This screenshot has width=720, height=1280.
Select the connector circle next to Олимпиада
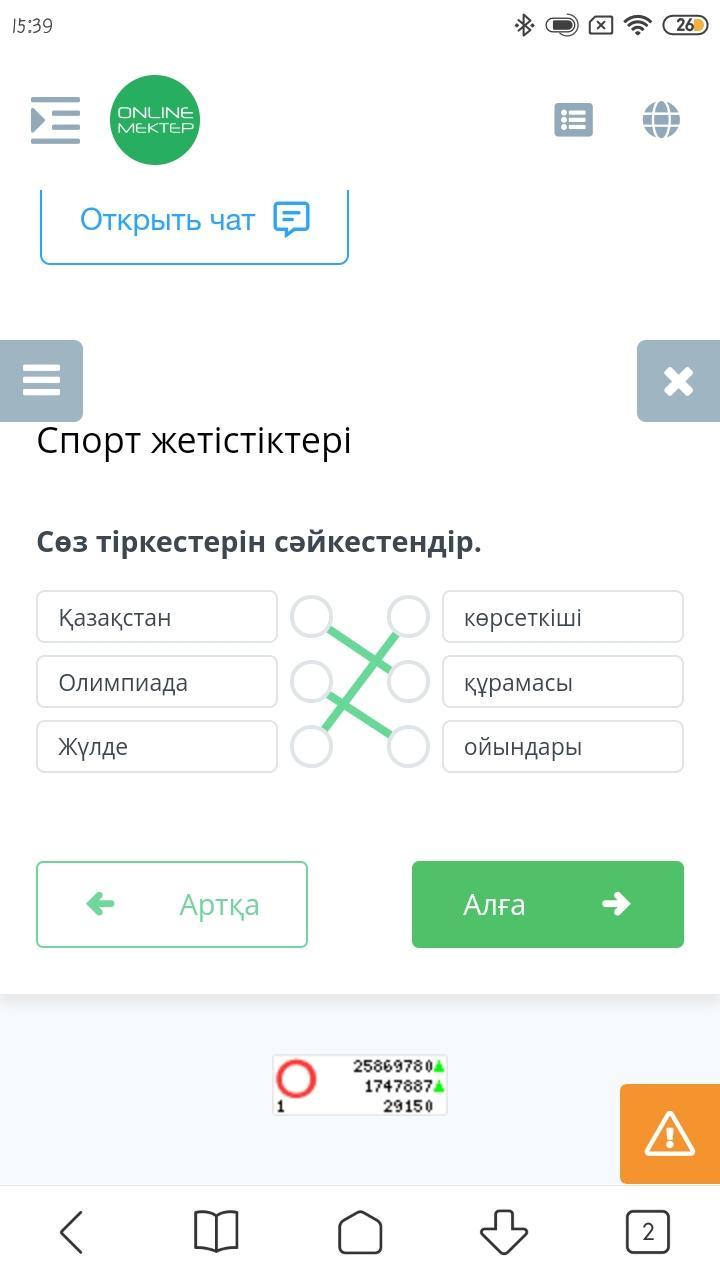312,681
